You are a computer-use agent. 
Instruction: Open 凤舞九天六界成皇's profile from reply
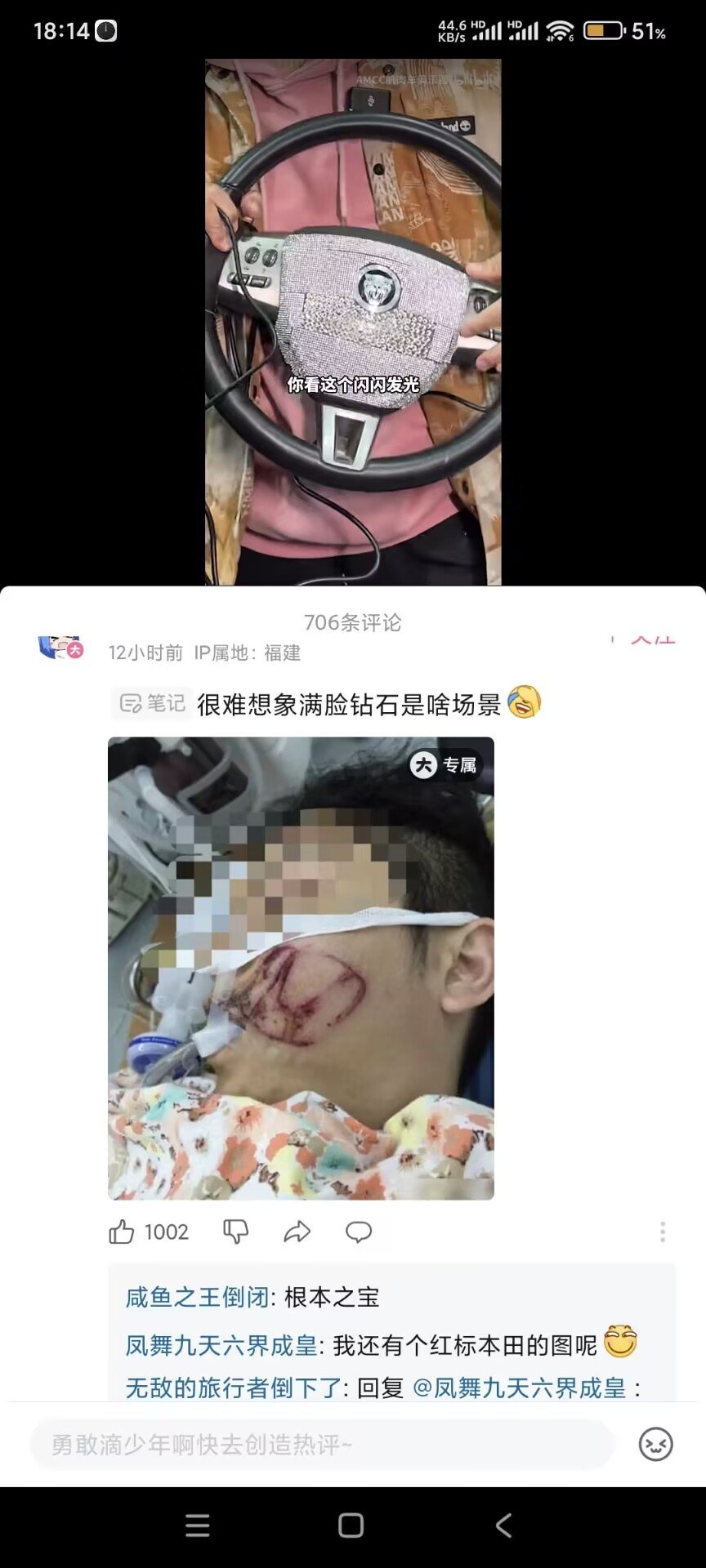click(221, 1345)
